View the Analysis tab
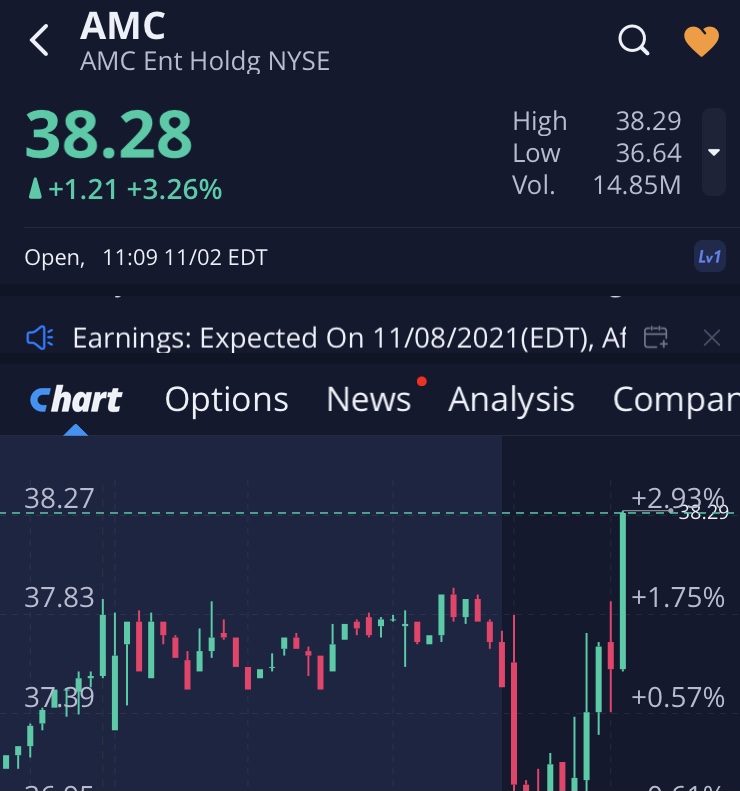This screenshot has height=791, width=740. [x=511, y=399]
